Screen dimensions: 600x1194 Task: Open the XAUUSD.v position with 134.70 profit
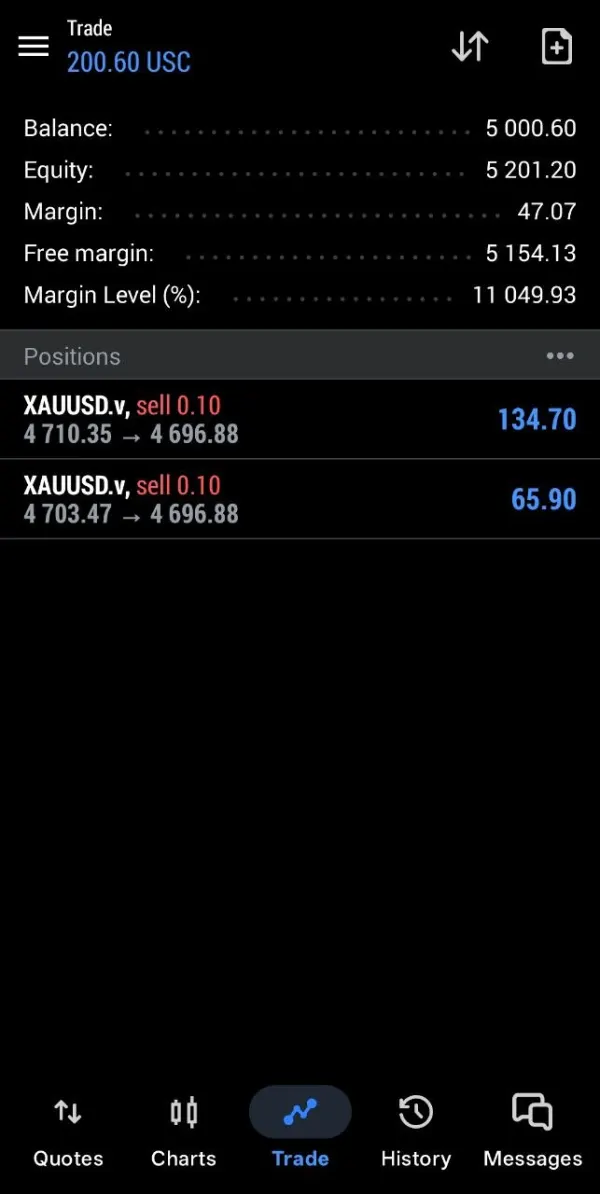(300, 419)
